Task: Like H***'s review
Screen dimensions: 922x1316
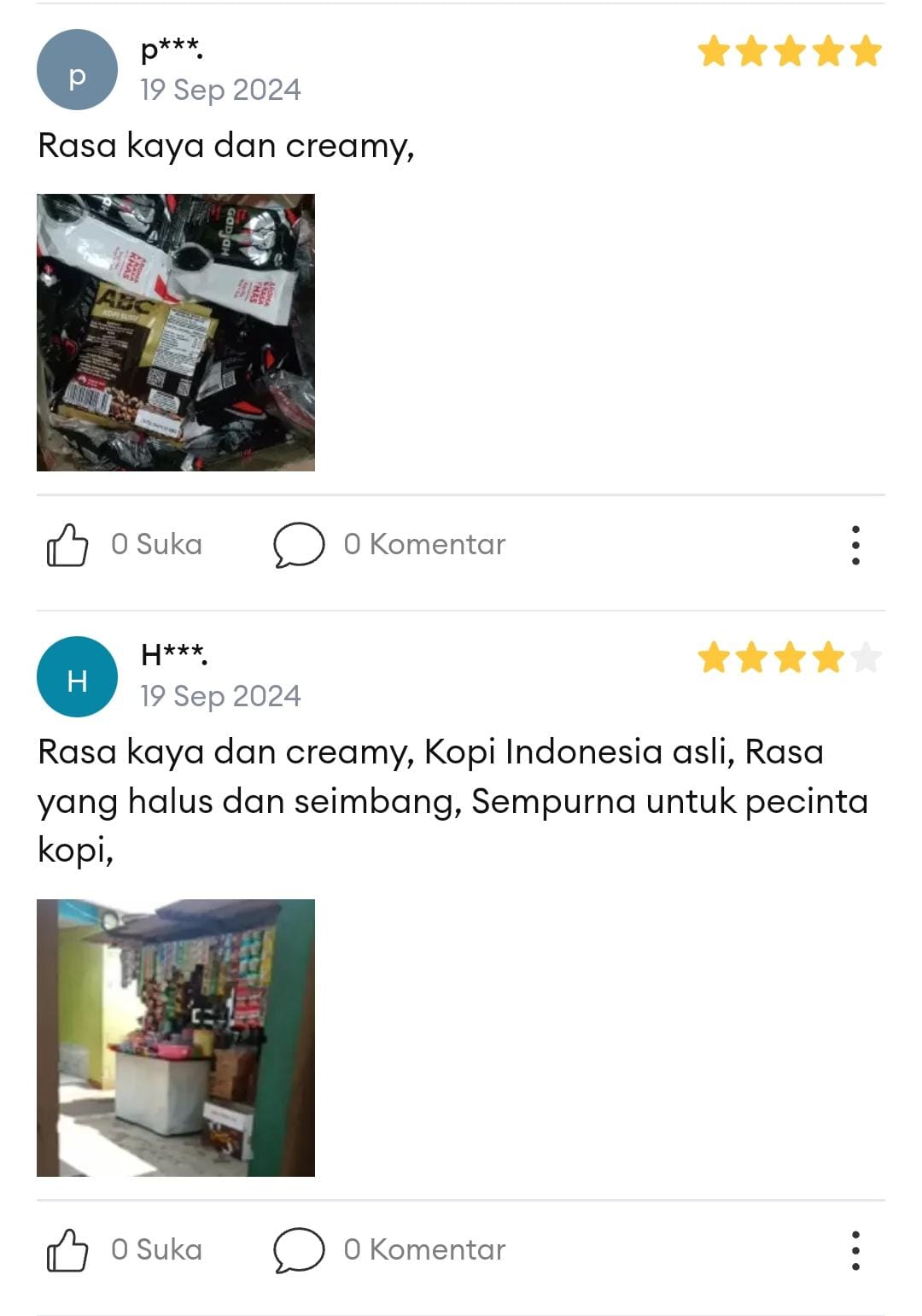Action: point(68,1250)
